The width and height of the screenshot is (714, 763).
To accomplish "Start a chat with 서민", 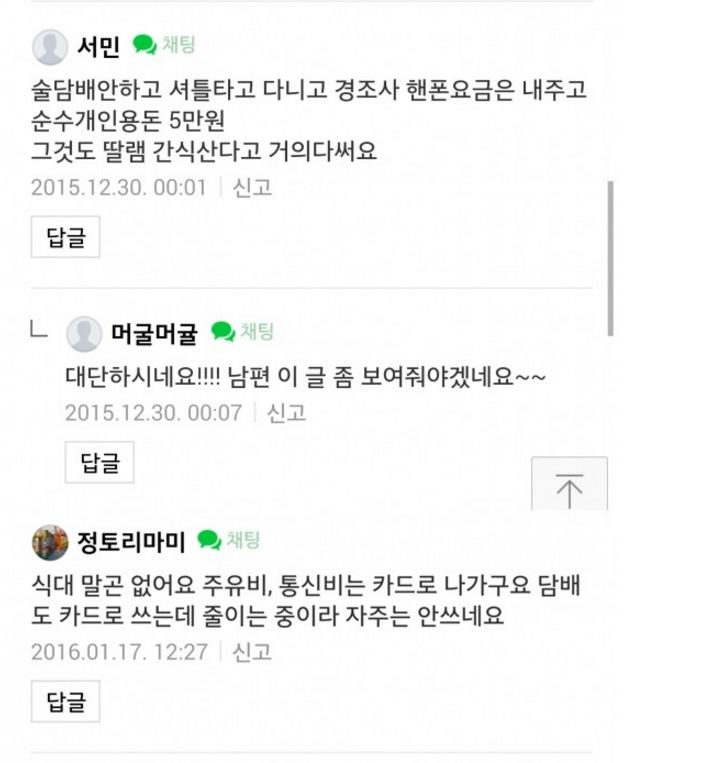I will tap(165, 45).
